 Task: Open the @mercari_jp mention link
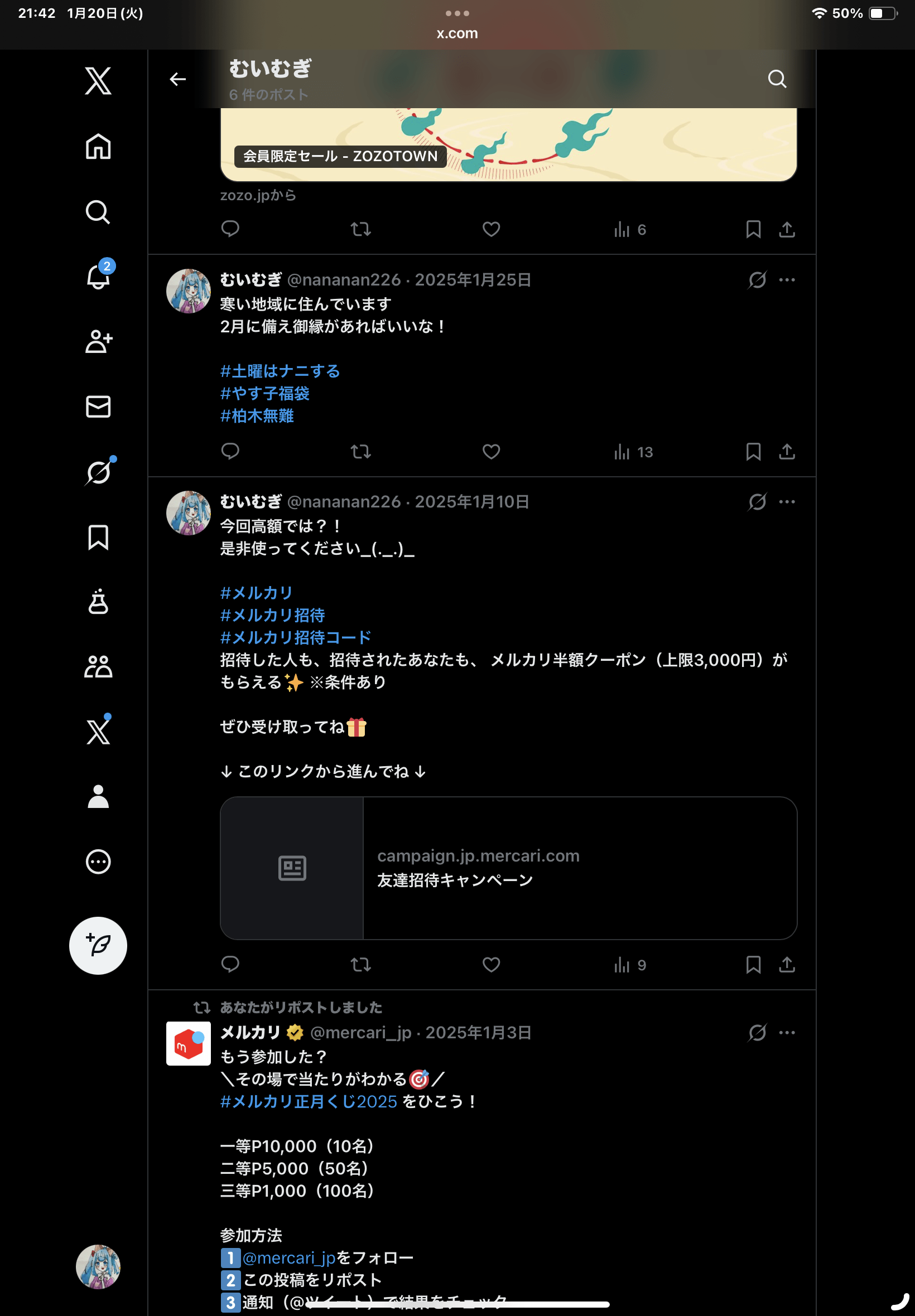(288, 1257)
